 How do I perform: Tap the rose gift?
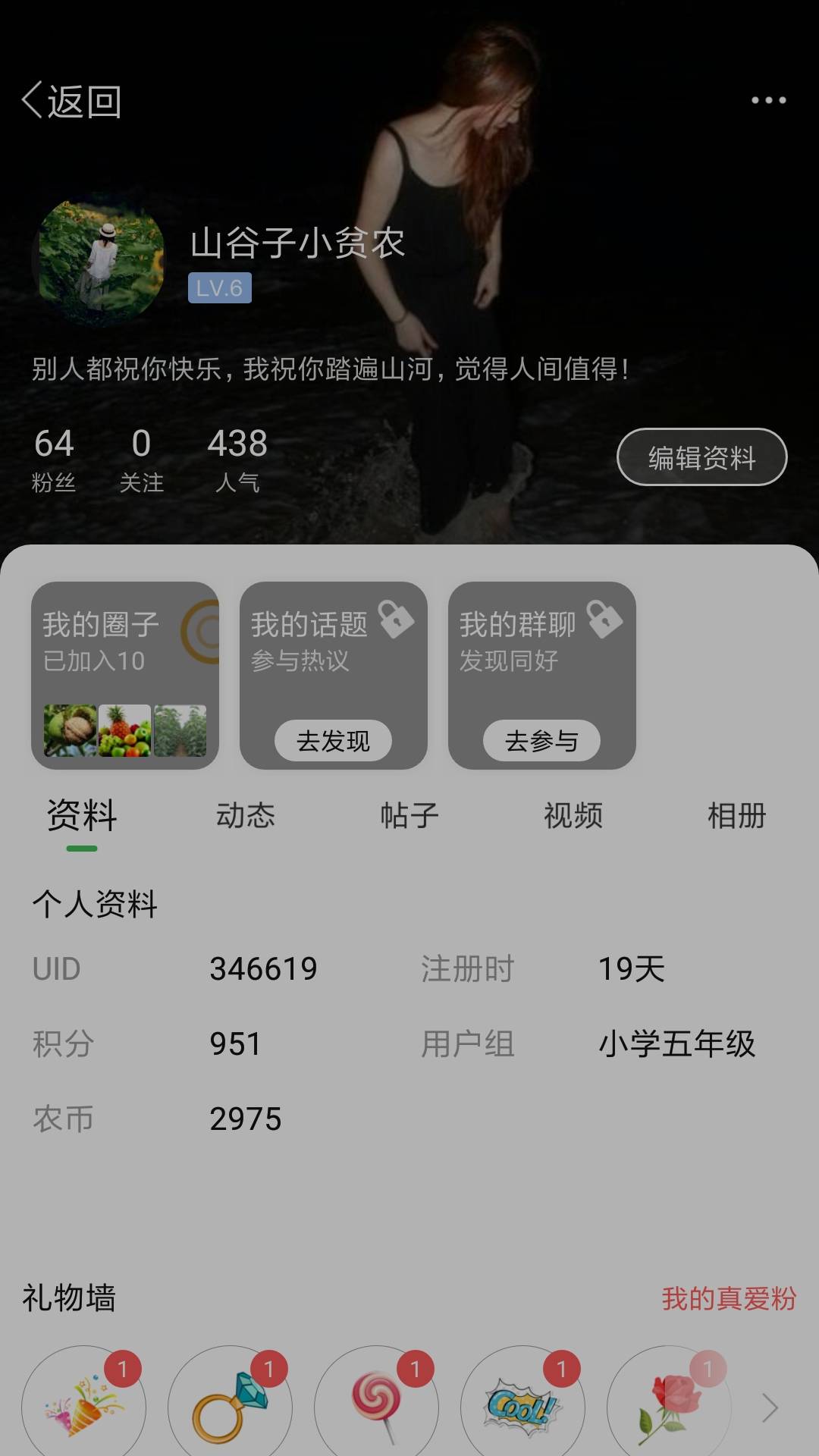coord(669,1407)
